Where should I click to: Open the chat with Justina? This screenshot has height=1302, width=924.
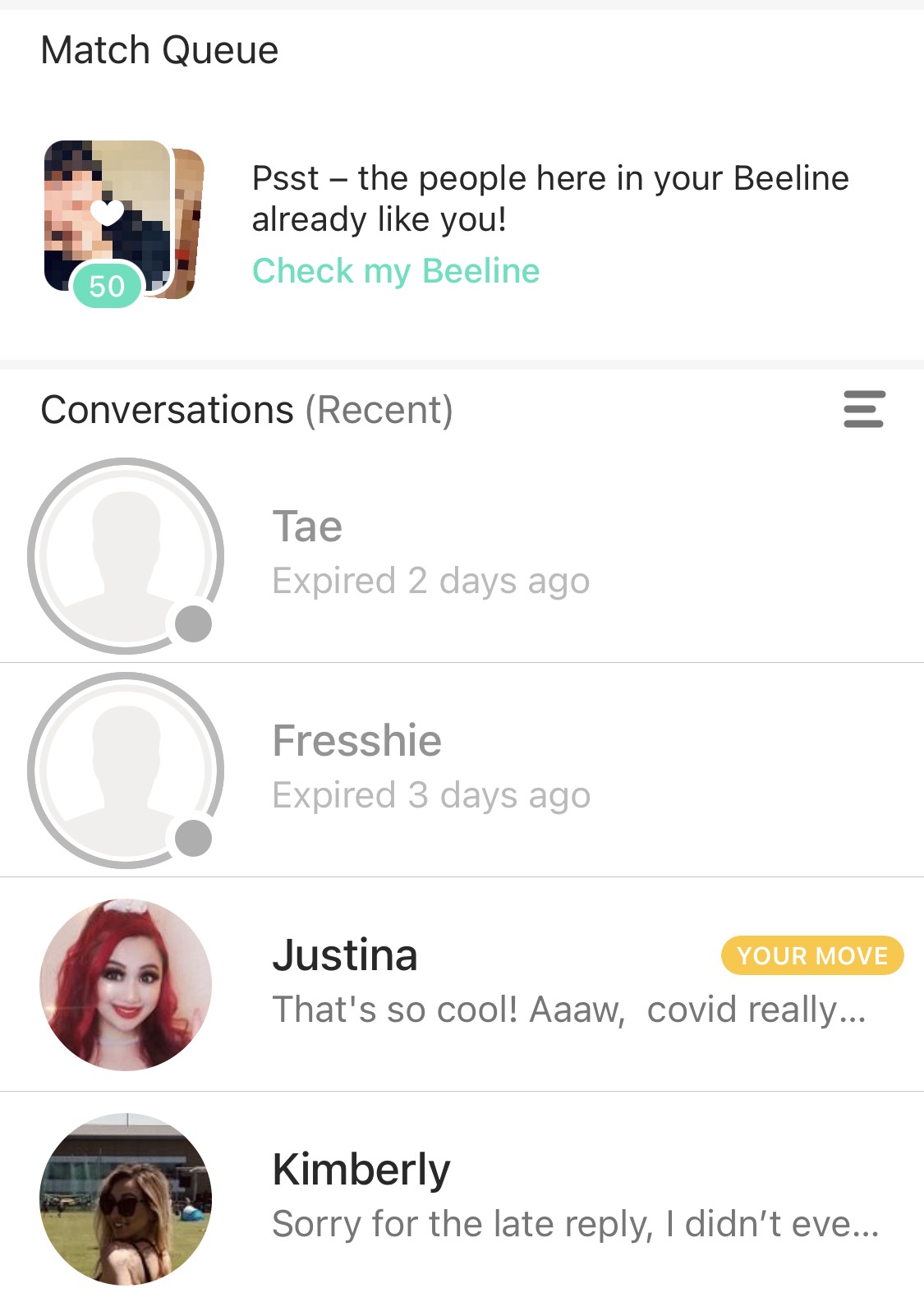click(x=493, y=983)
